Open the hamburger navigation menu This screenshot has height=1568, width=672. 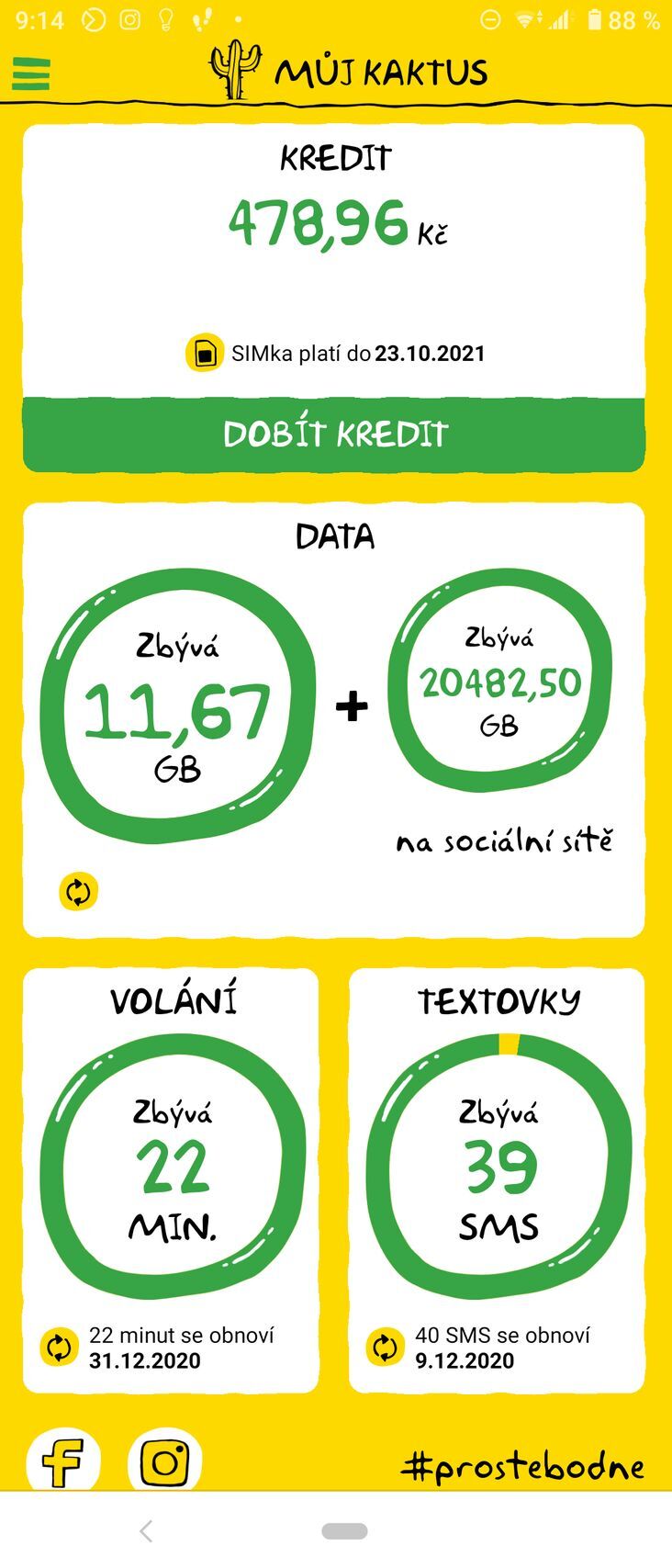(33, 73)
